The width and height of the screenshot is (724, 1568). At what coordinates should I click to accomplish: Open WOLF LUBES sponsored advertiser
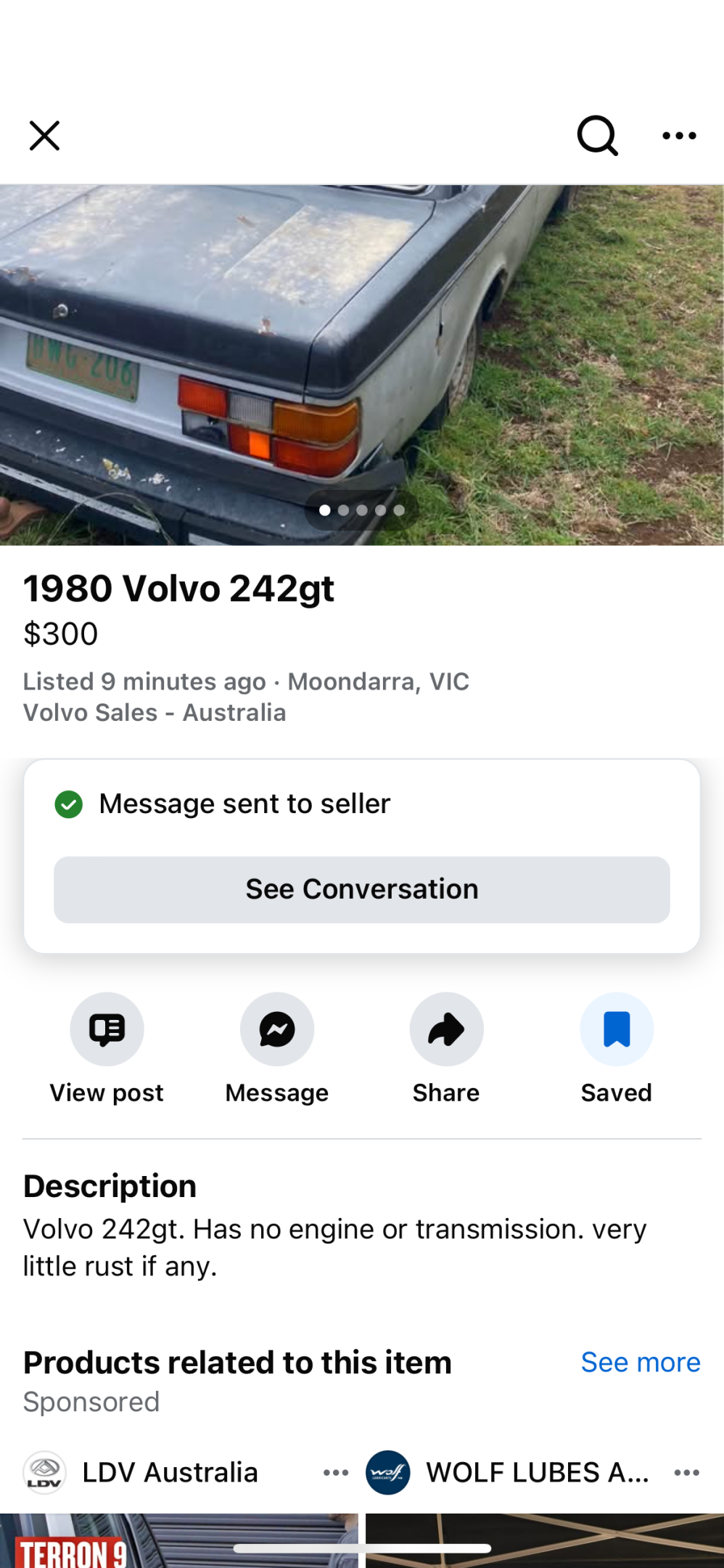coord(537,1472)
